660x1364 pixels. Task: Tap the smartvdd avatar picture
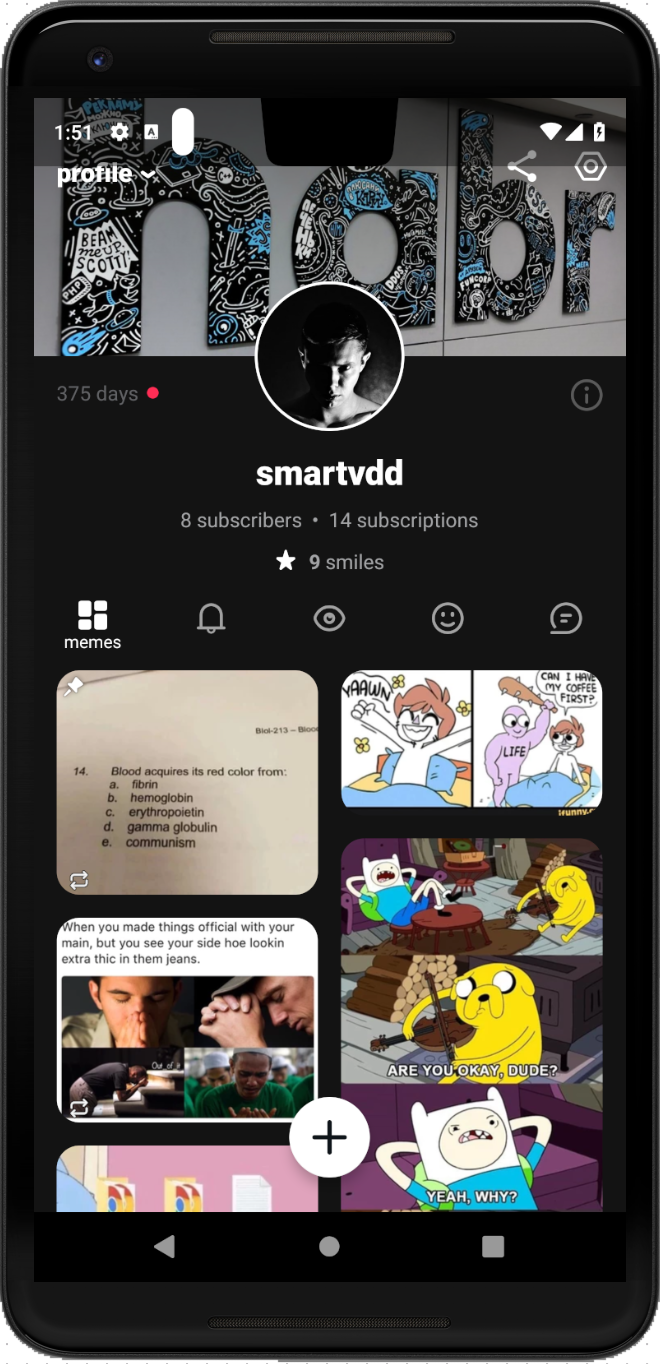(x=329, y=356)
